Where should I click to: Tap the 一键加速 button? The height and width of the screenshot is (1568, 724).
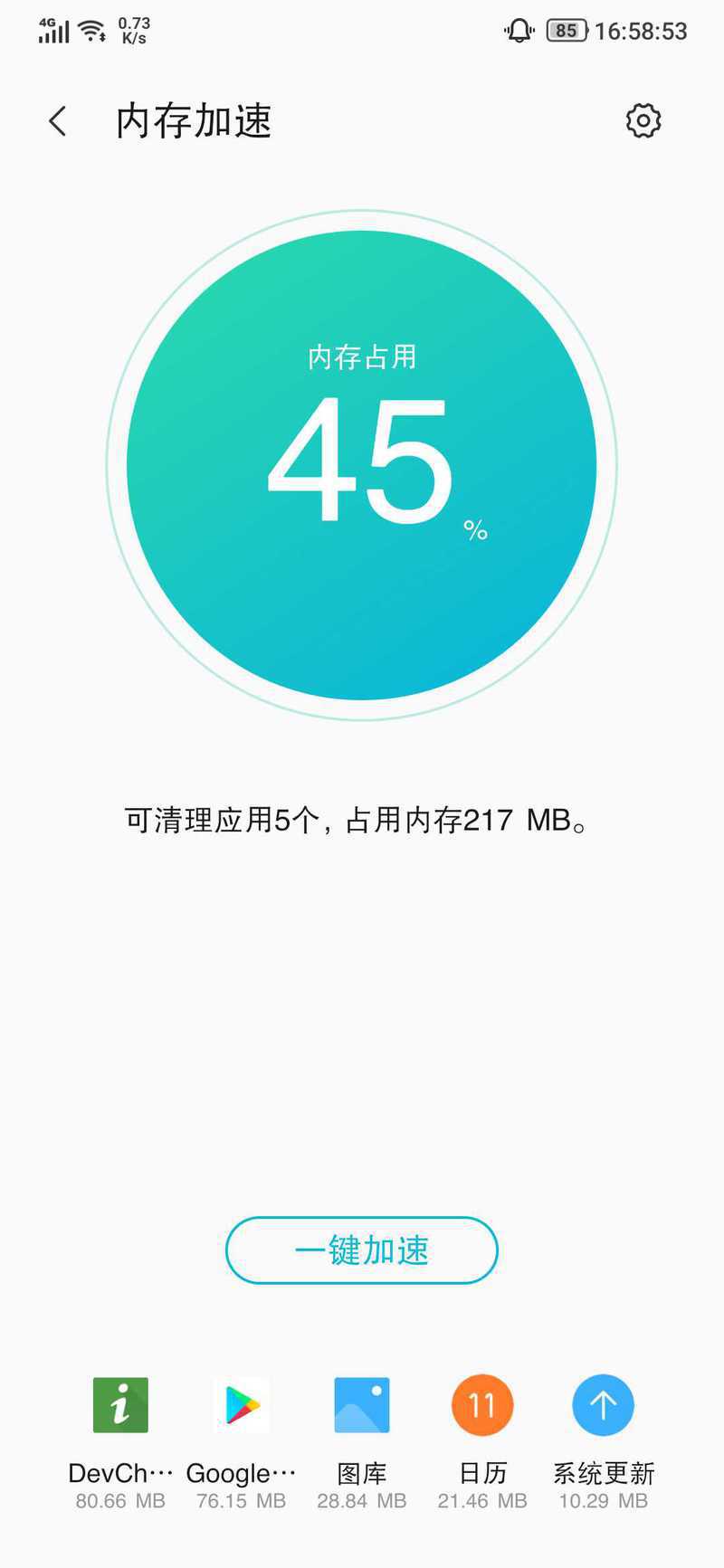[362, 1250]
